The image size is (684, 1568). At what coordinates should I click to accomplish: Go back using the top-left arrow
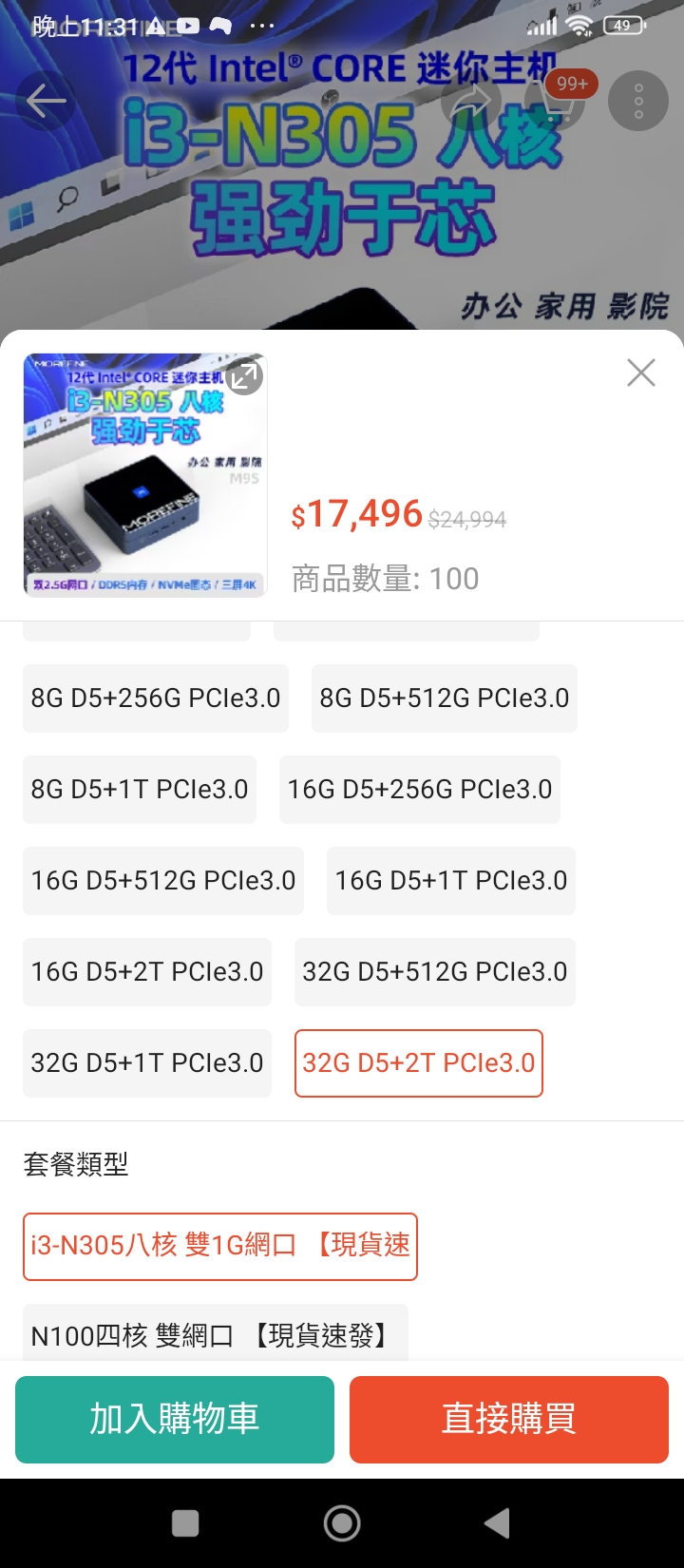tap(46, 100)
